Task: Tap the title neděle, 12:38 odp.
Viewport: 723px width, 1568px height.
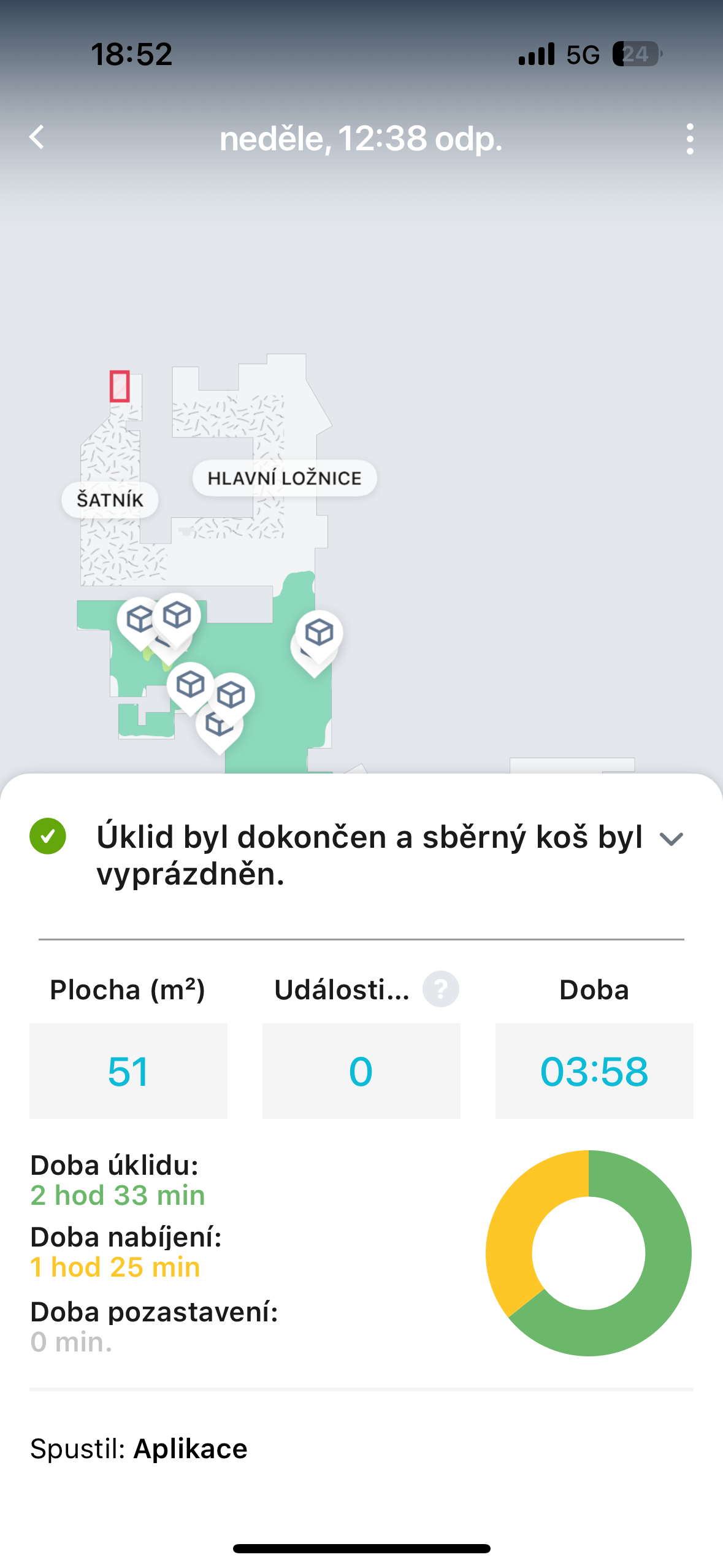Action: (361, 139)
